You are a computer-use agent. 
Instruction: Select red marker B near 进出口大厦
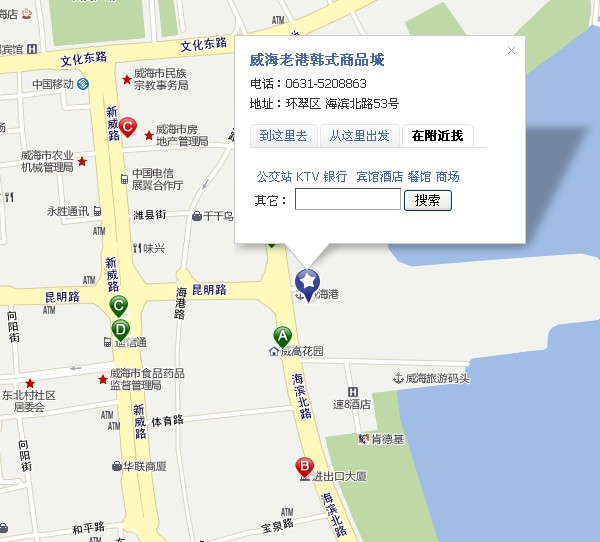304,467
